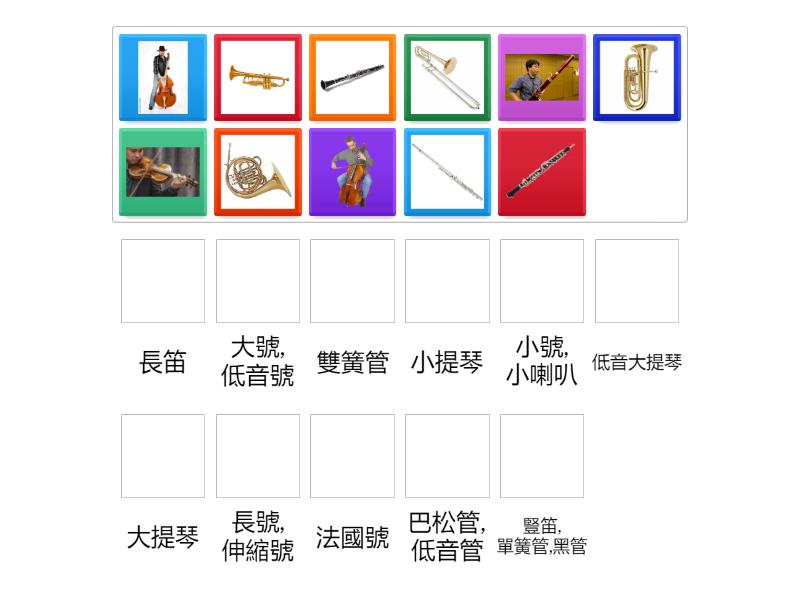The height and width of the screenshot is (600, 800).
Task: Tap the empty slot above 小提琴
Action: coord(447,281)
